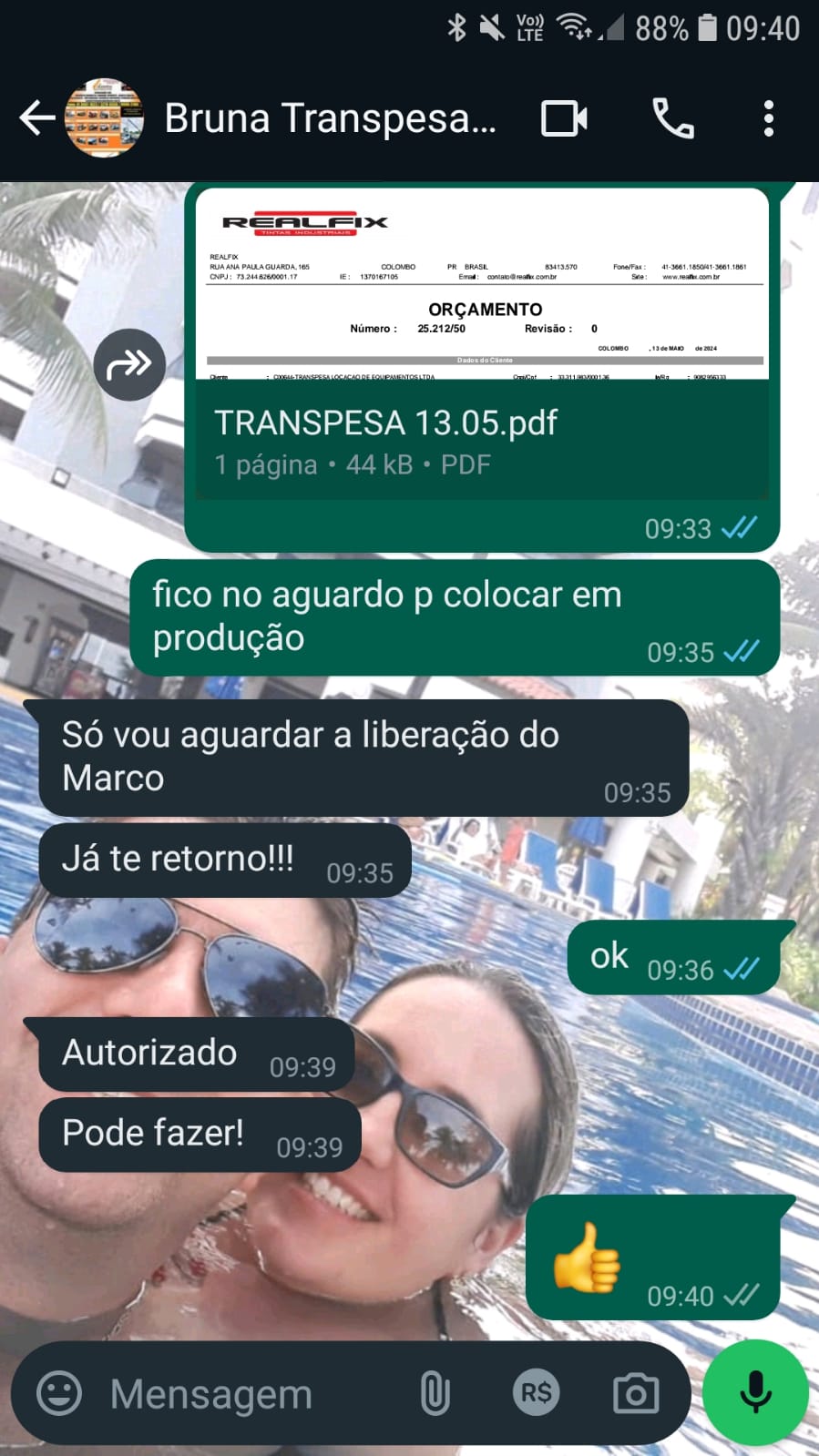819x1456 pixels.
Task: Attach a file with the paperclip
Action: (435, 1393)
